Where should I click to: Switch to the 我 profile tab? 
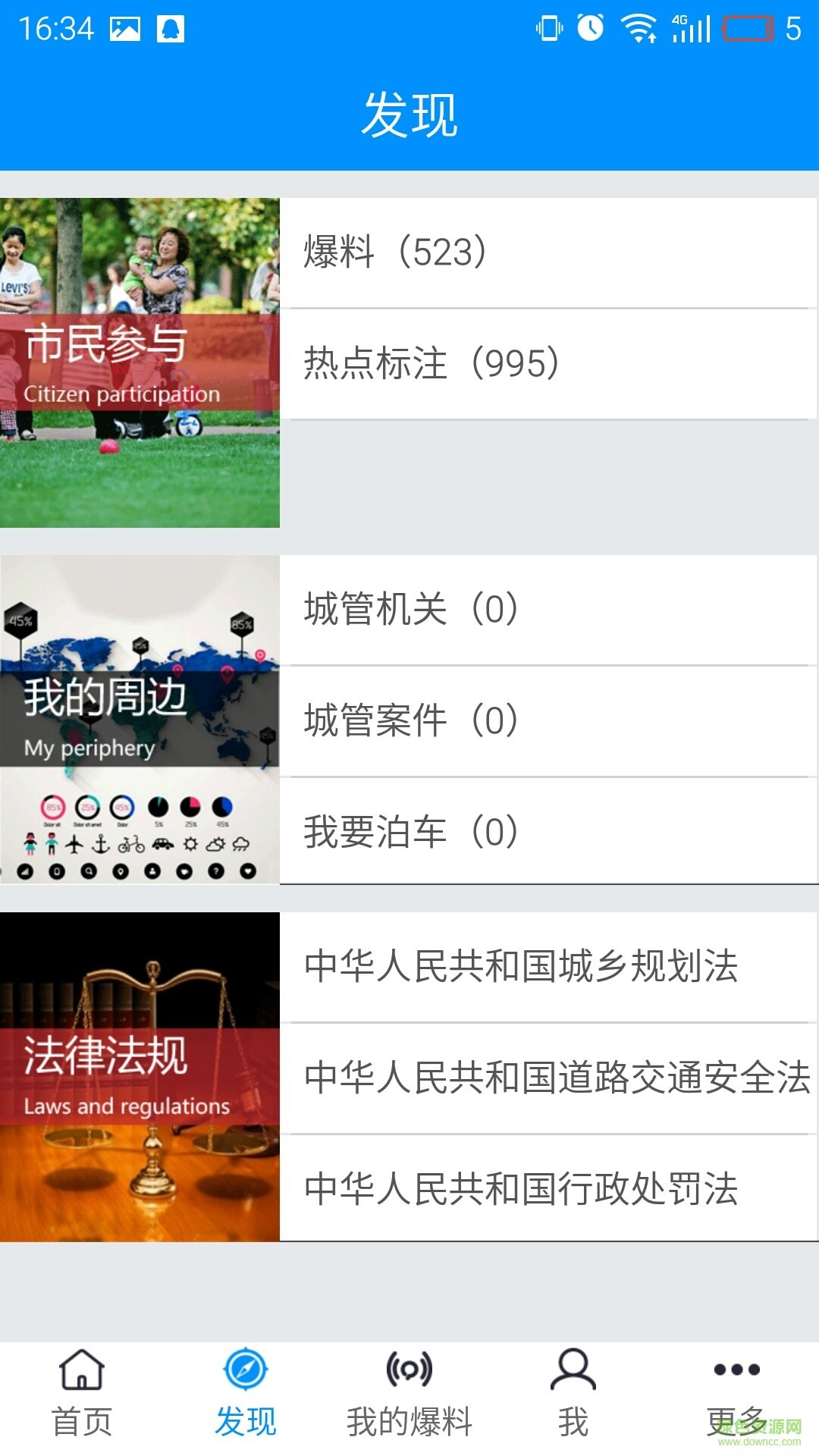pyautogui.click(x=573, y=1394)
